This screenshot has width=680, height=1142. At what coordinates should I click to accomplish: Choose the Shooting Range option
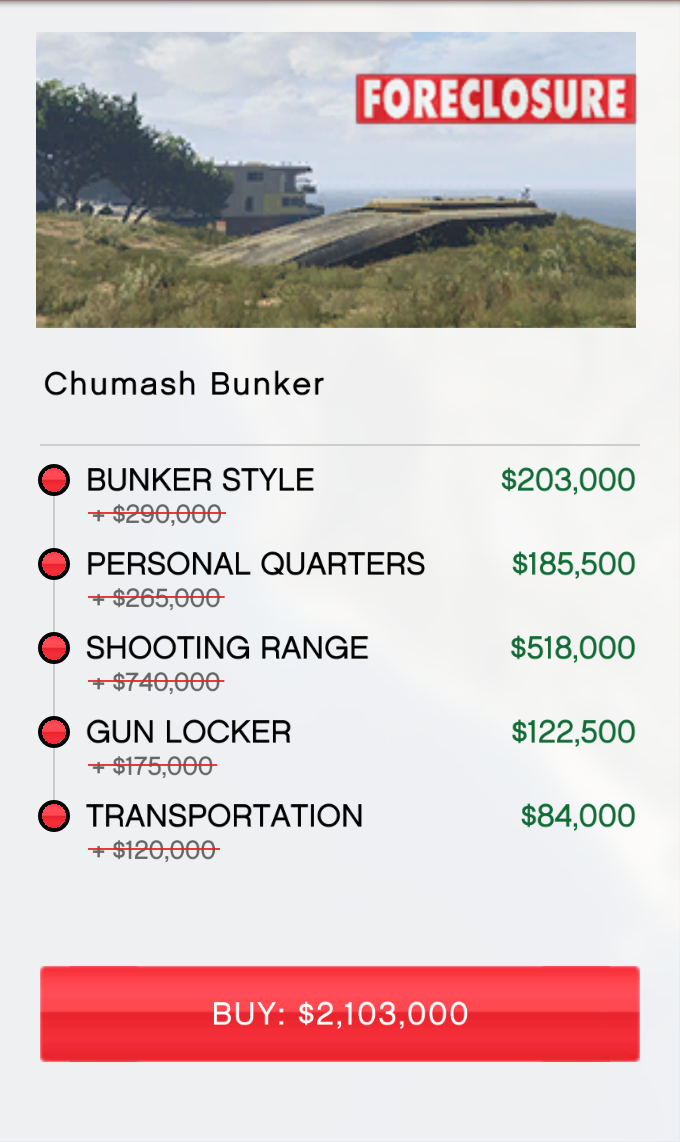tap(227, 649)
